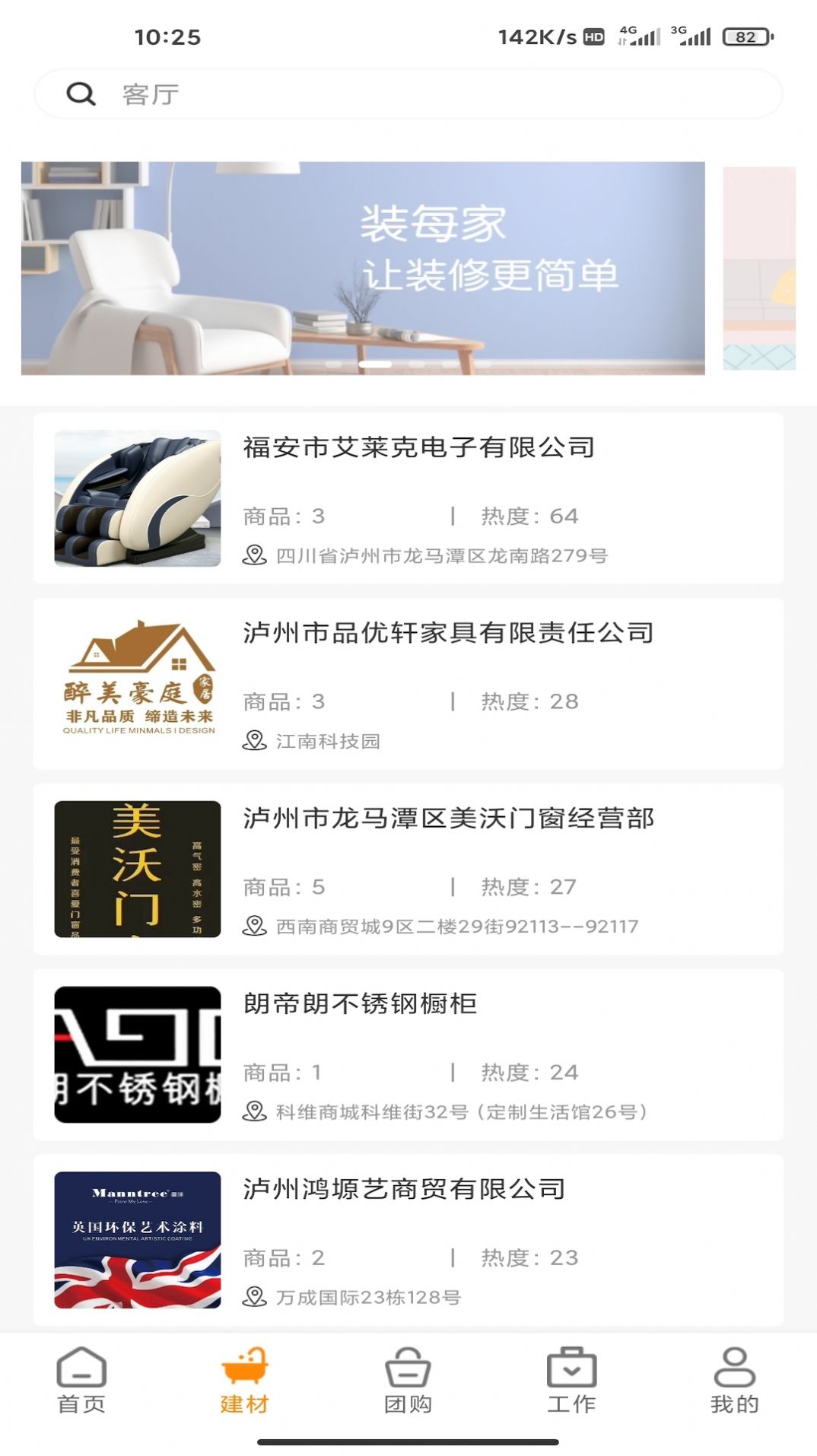Tap the search magnifier icon
Screen dimensions: 817x1456
click(81, 94)
